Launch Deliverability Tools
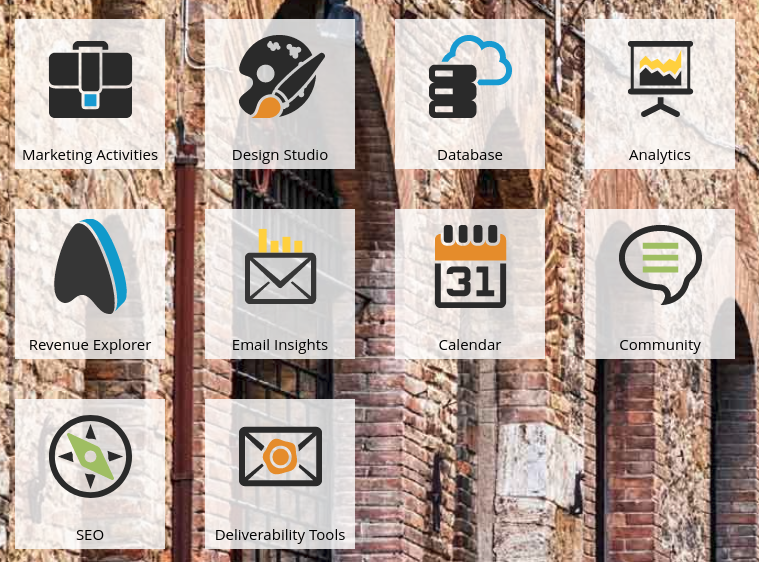Viewport: 759px width, 562px height. pyautogui.click(x=280, y=474)
